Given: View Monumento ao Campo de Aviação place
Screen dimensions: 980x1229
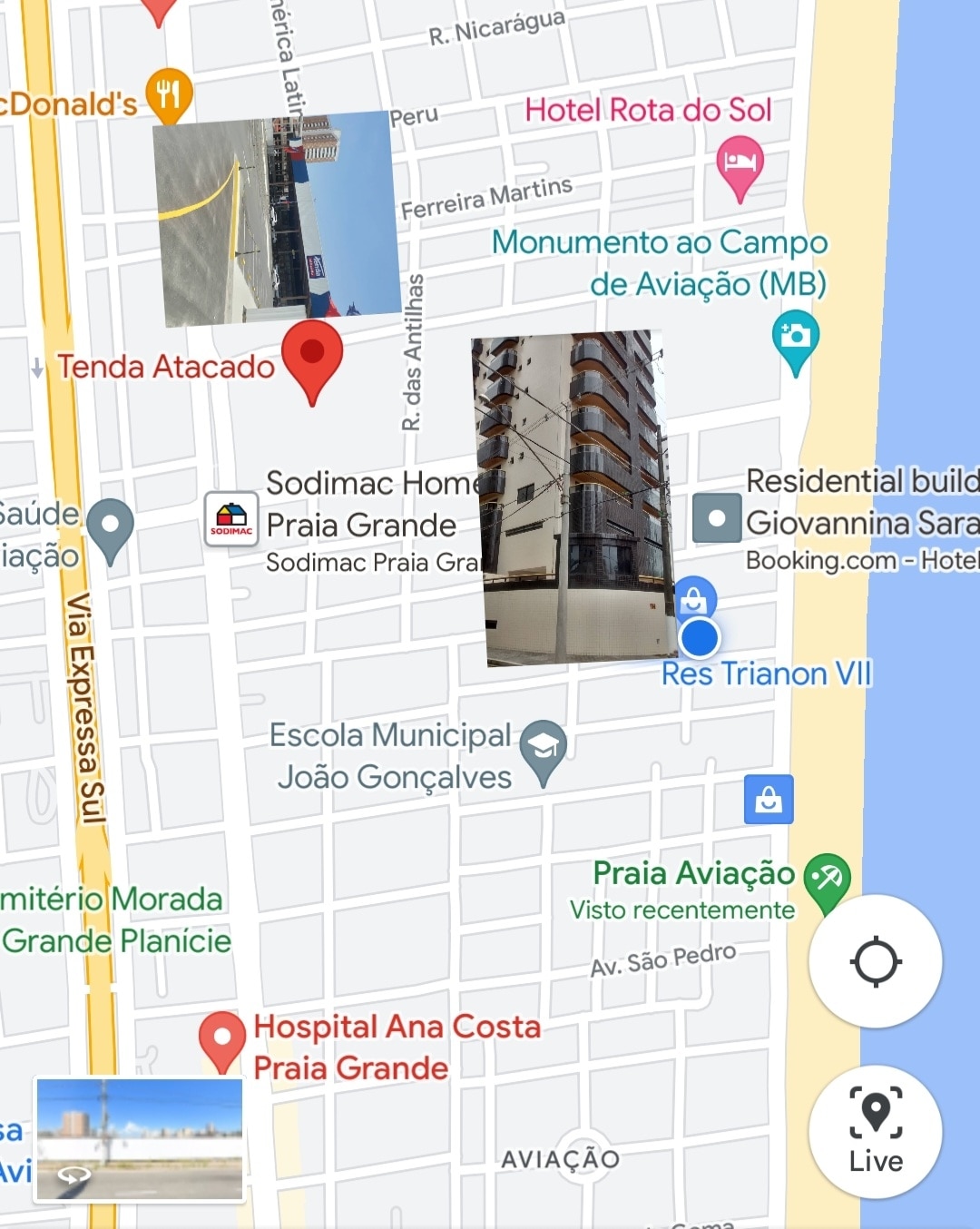Looking at the screenshot, I should point(795,339).
